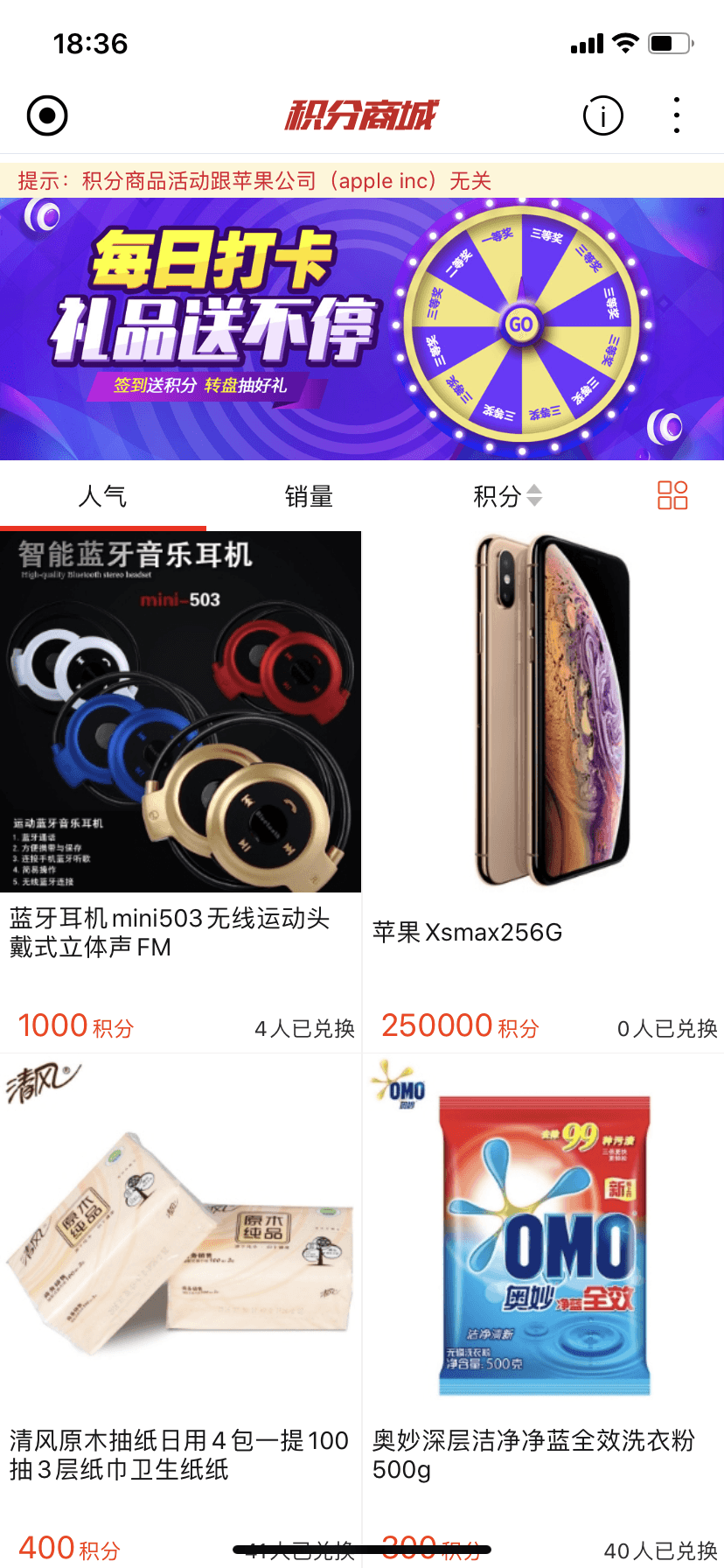Switch to the 销量 tab
The width and height of the screenshot is (724, 1568).
[309, 496]
